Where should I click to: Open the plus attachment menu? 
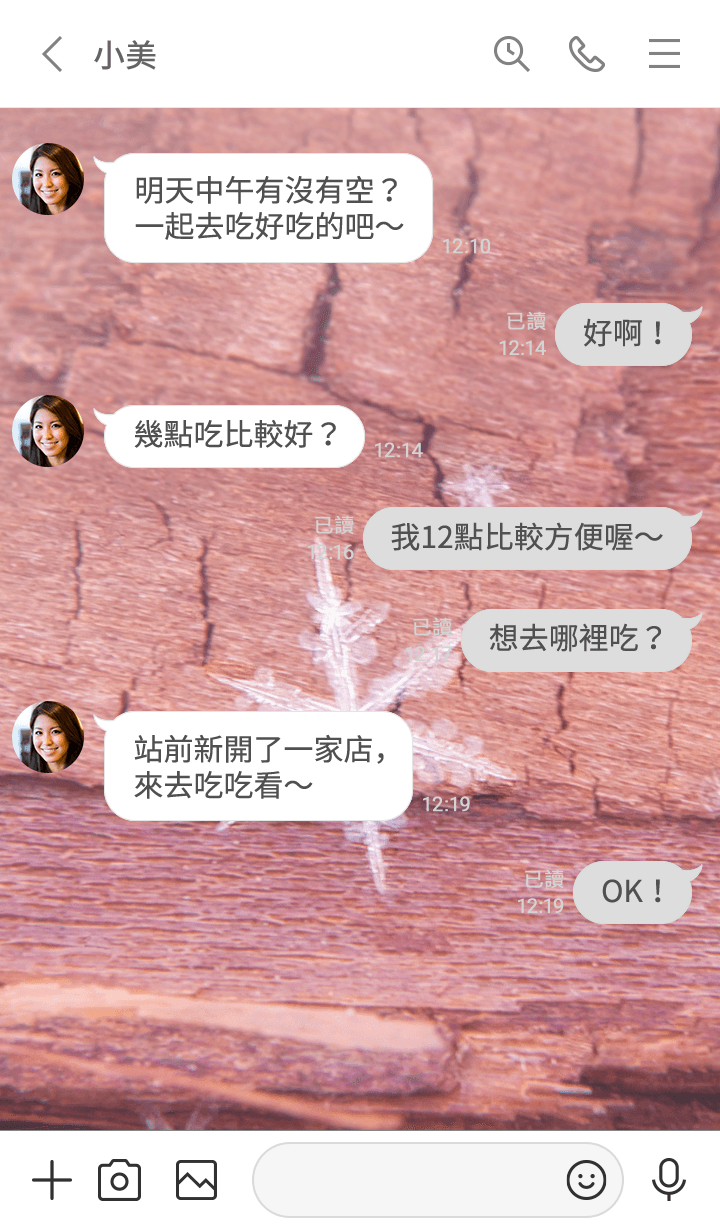pos(52,1181)
